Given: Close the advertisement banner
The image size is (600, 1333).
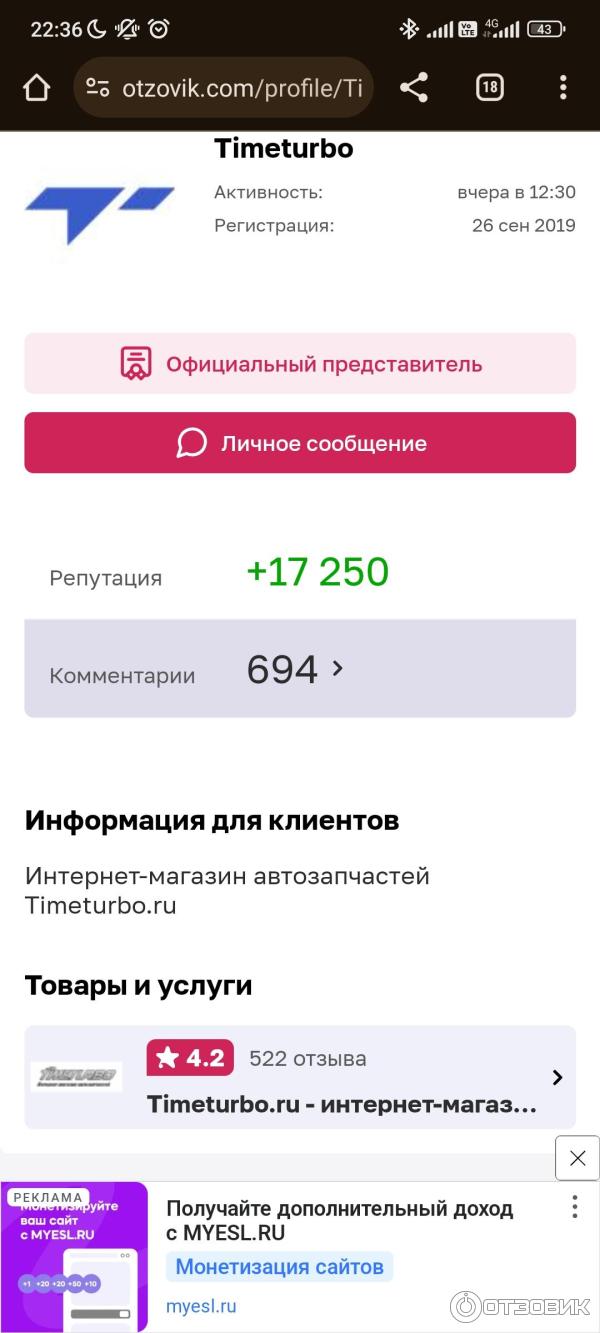Looking at the screenshot, I should click(577, 1158).
